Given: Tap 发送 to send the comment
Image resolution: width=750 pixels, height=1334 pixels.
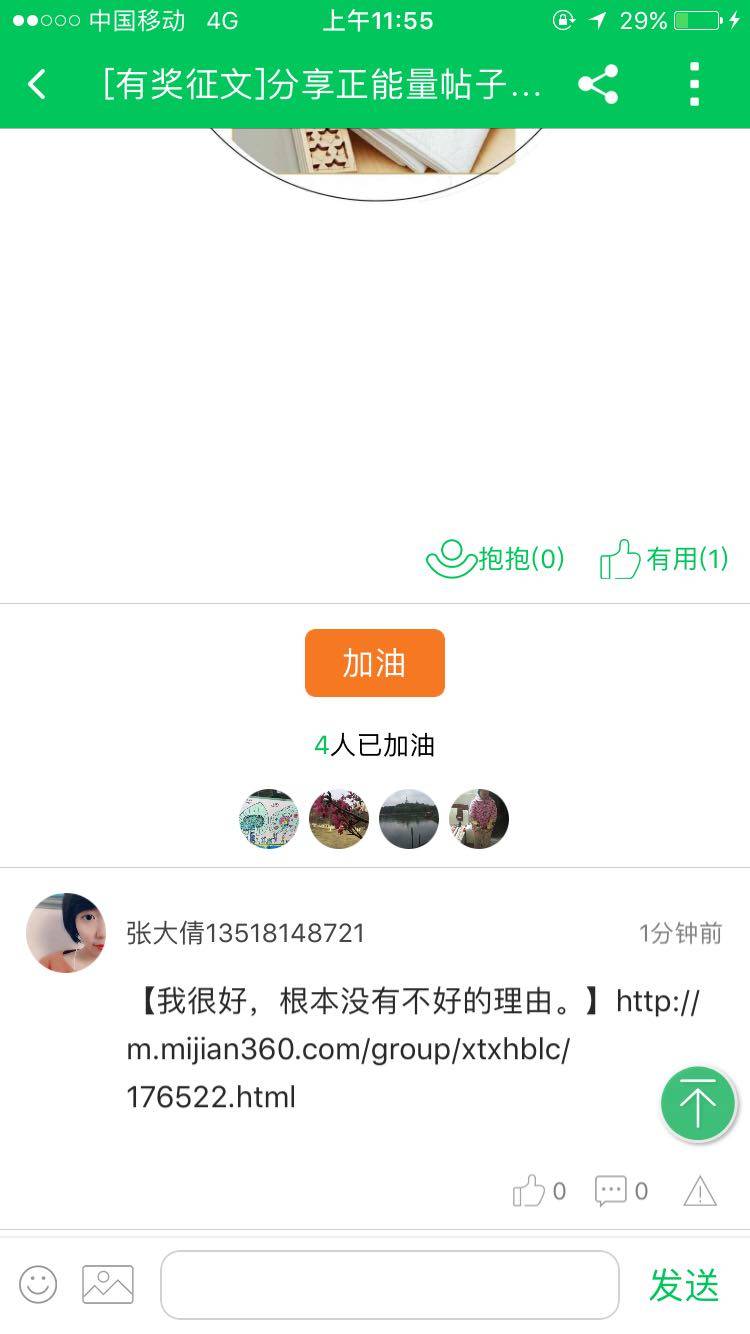Looking at the screenshot, I should click(684, 1285).
